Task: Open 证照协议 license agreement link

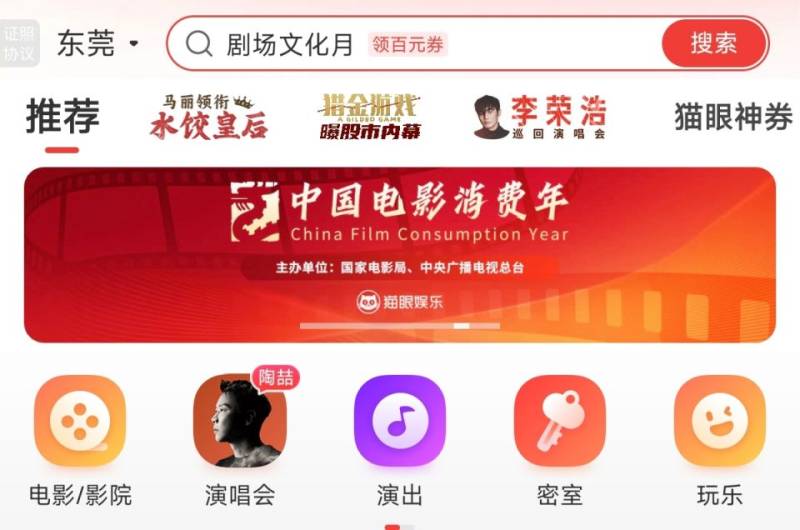Action: click(x=19, y=44)
